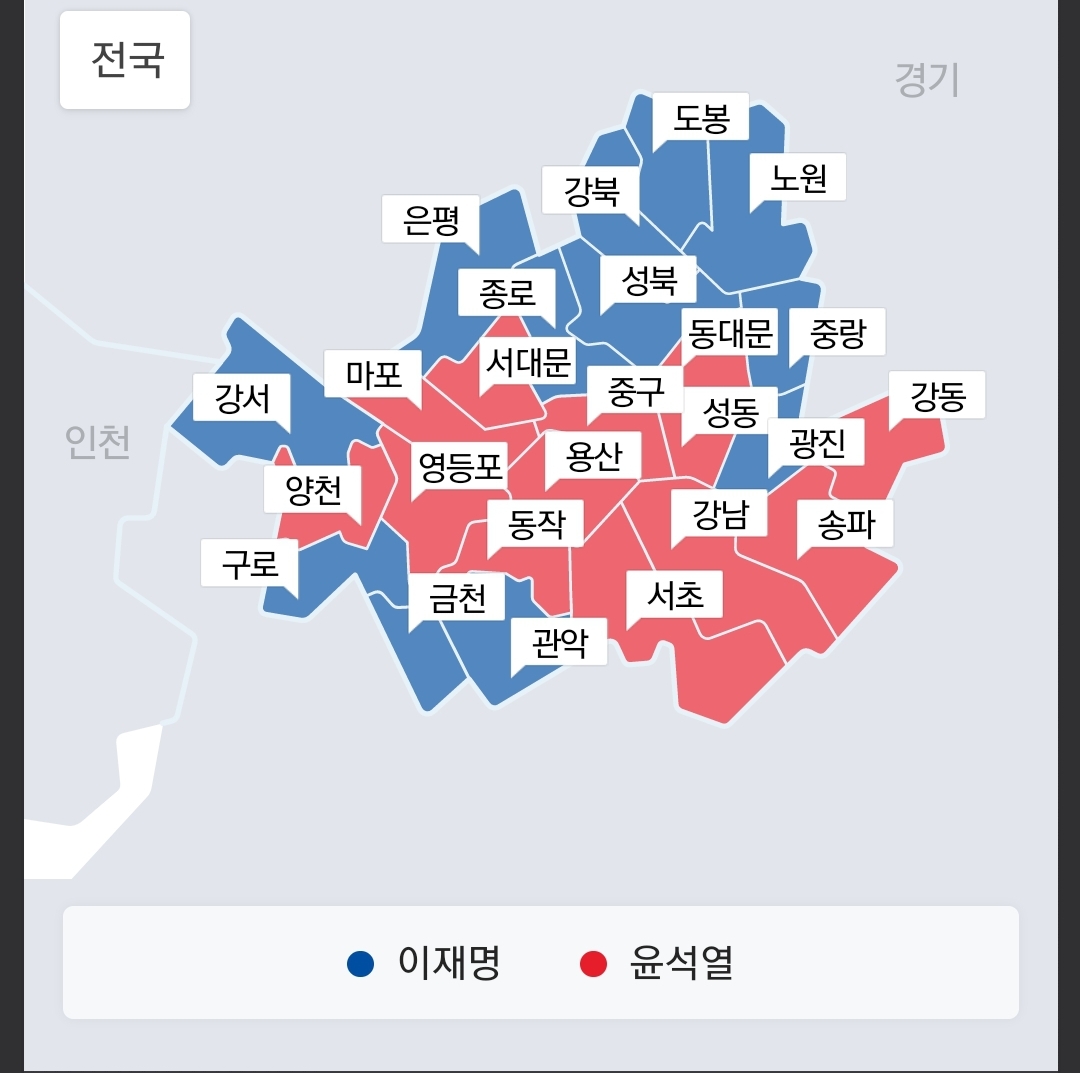Select the 강서 district label
1080x1073 pixels.
(x=242, y=398)
